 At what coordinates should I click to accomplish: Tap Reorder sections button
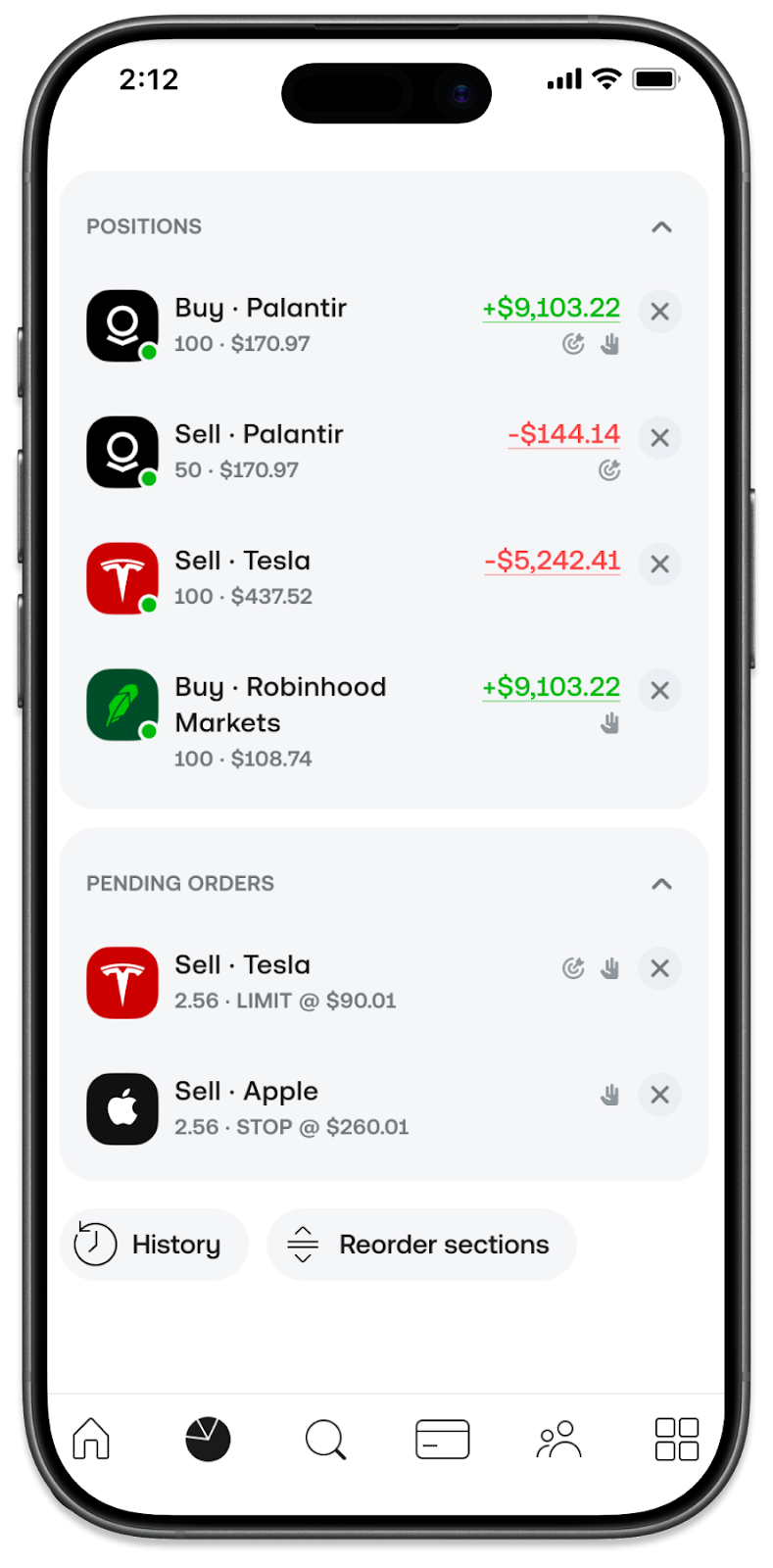[421, 1245]
